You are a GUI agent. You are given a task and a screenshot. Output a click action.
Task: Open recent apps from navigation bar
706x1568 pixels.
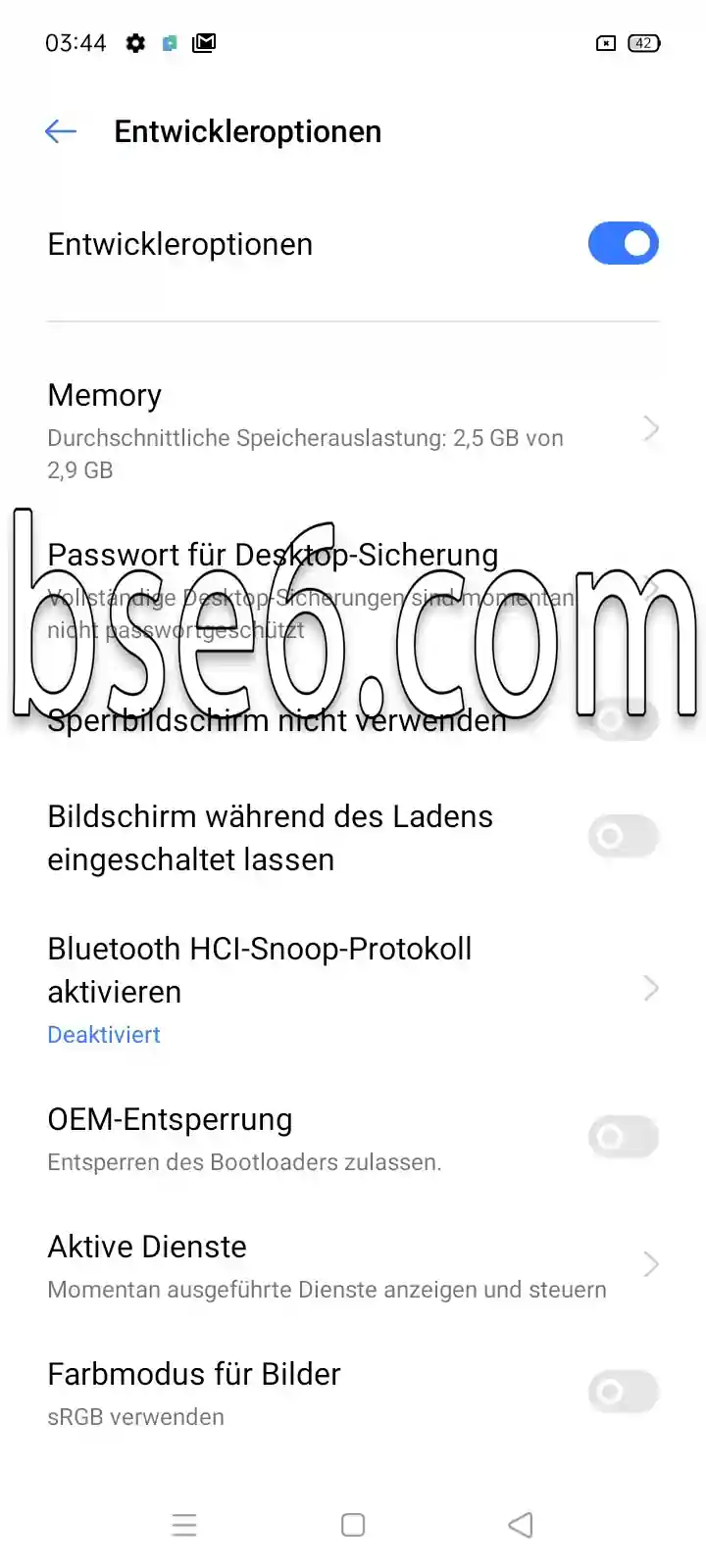pyautogui.click(x=184, y=1525)
